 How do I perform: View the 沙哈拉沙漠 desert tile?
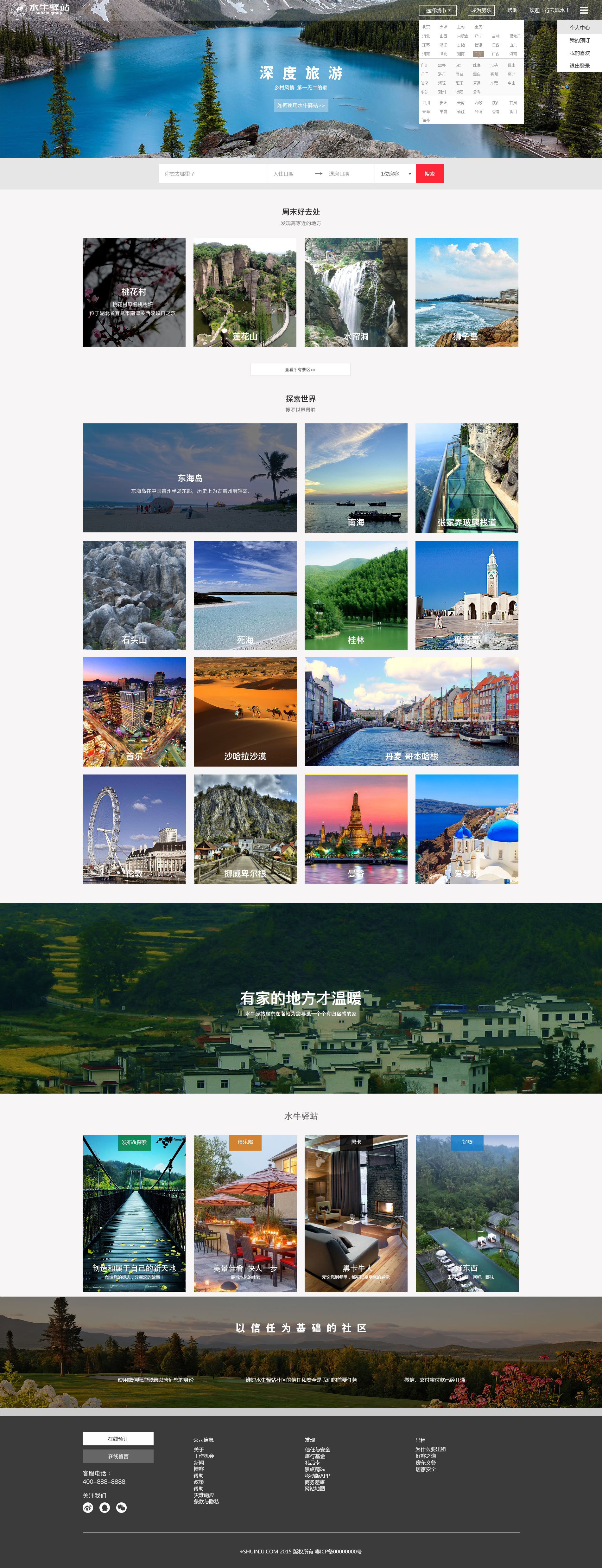tap(244, 711)
